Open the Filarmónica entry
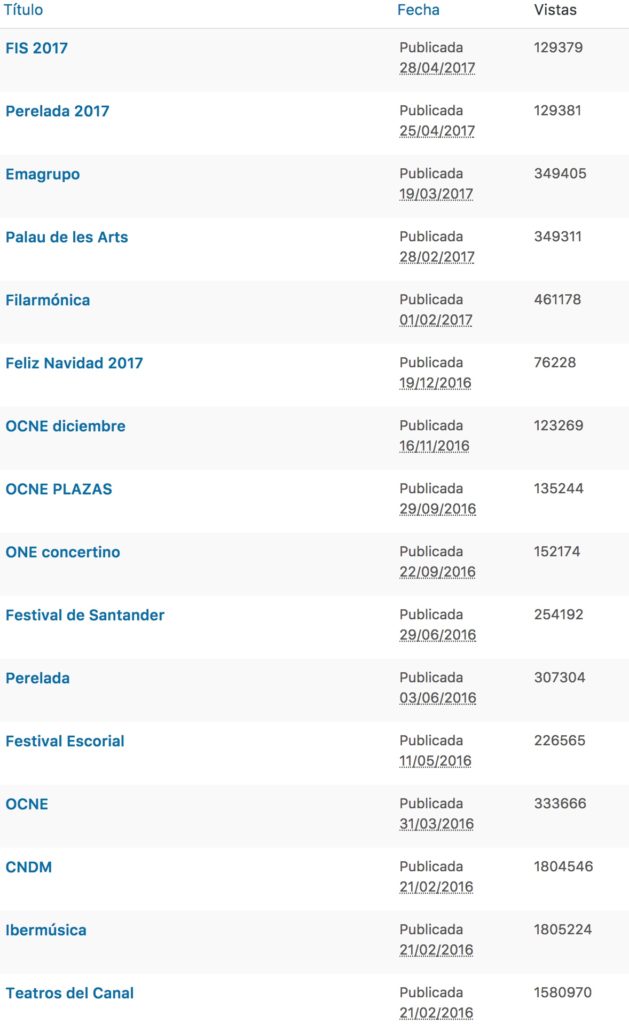The height and width of the screenshot is (1024, 629). click(x=48, y=300)
